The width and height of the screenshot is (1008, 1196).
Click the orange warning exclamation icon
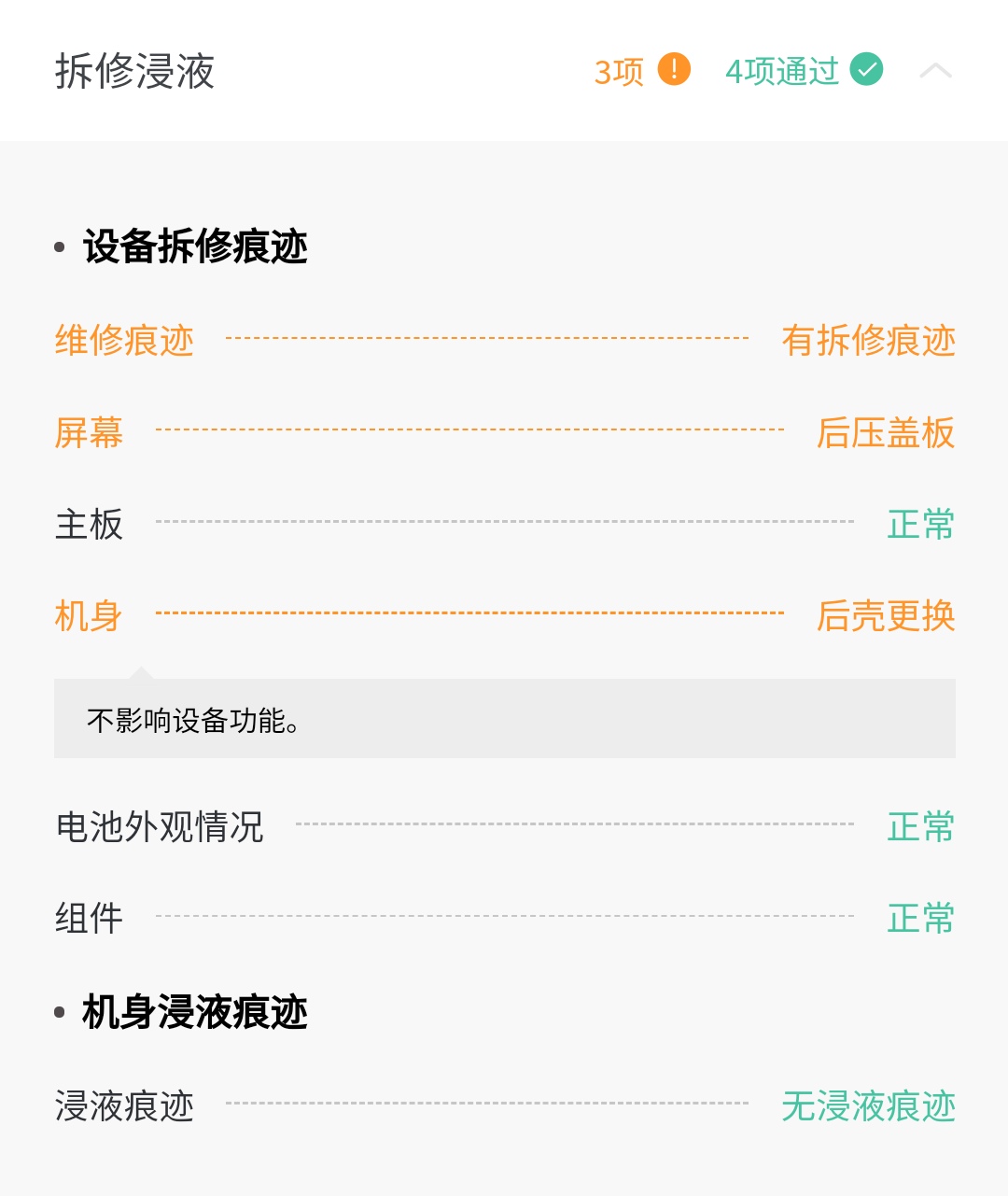pos(670,69)
